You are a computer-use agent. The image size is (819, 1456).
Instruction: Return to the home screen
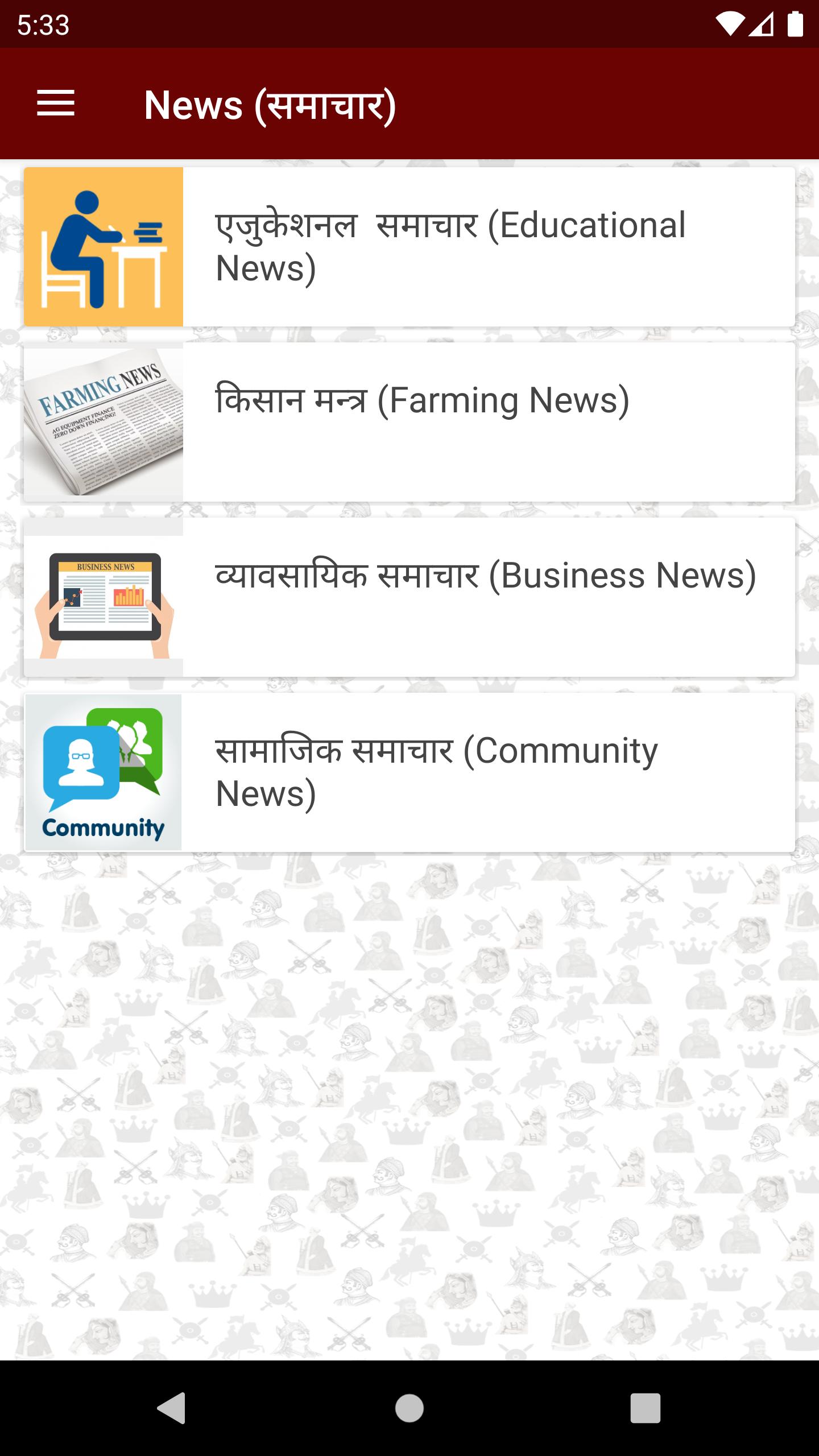coord(409,1408)
